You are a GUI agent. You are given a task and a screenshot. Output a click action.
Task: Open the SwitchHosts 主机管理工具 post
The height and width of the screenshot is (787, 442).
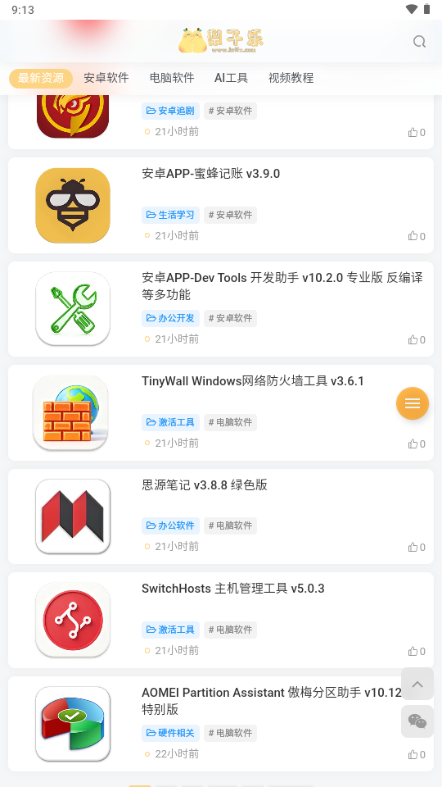pos(233,588)
